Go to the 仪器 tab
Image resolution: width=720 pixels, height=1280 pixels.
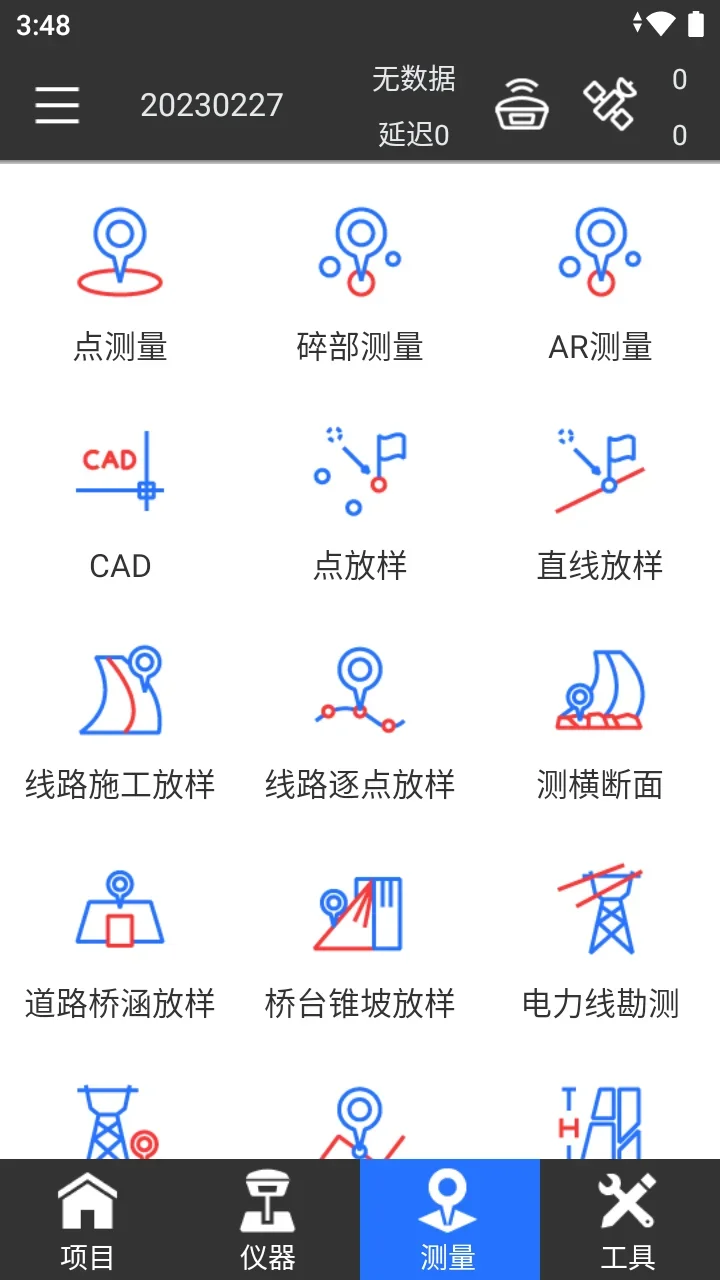coord(268,1220)
